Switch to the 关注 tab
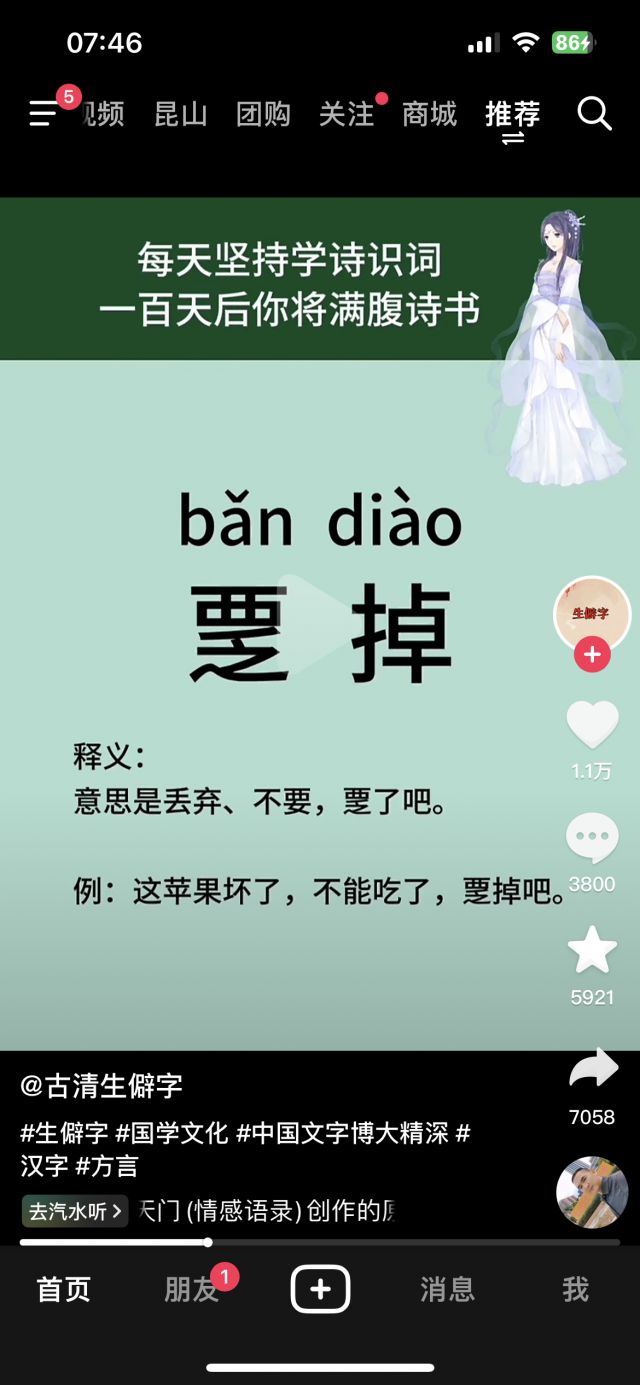640x1385 pixels. 346,114
